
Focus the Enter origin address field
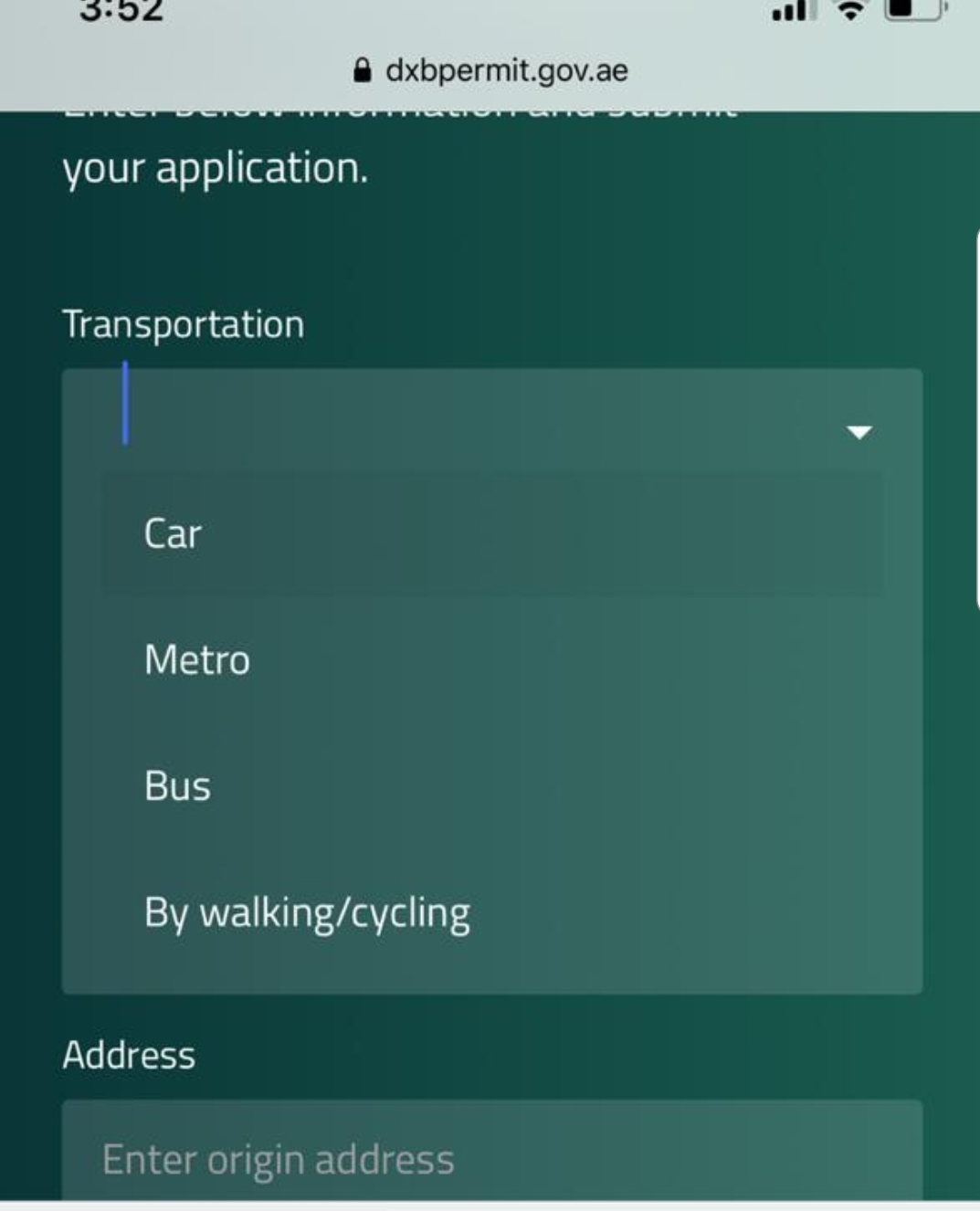(491, 1158)
